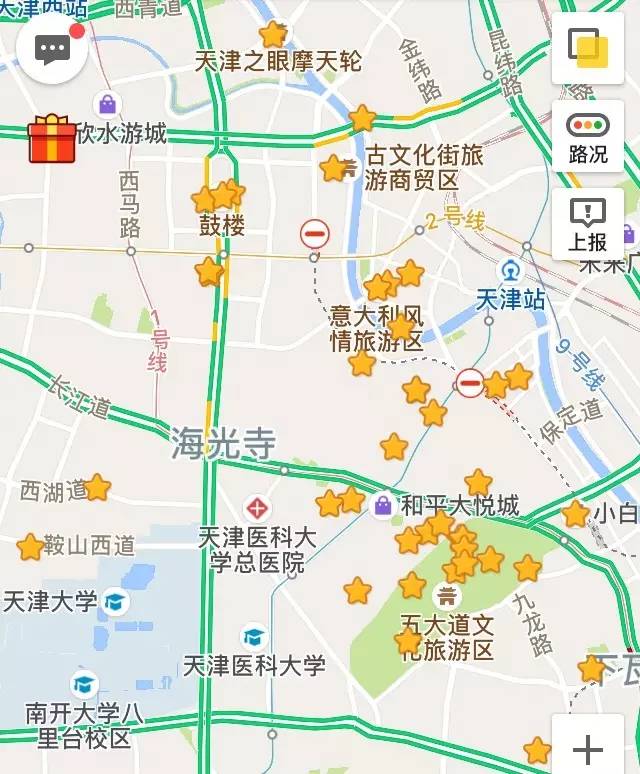The width and height of the screenshot is (640, 774).
Task: Select 天津站 station marker
Action: (x=511, y=271)
